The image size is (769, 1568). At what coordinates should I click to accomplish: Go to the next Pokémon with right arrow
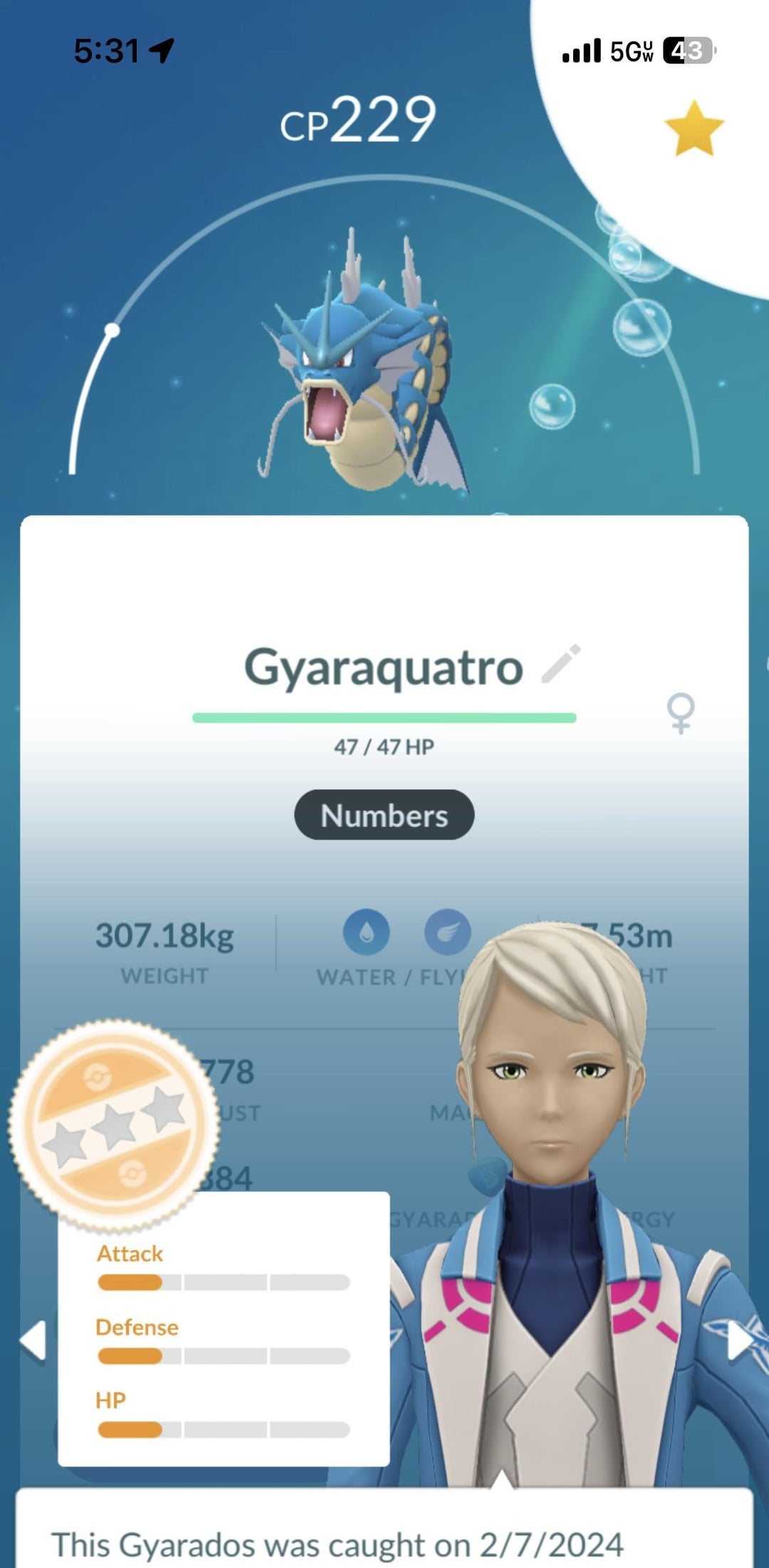pyautogui.click(x=739, y=1340)
